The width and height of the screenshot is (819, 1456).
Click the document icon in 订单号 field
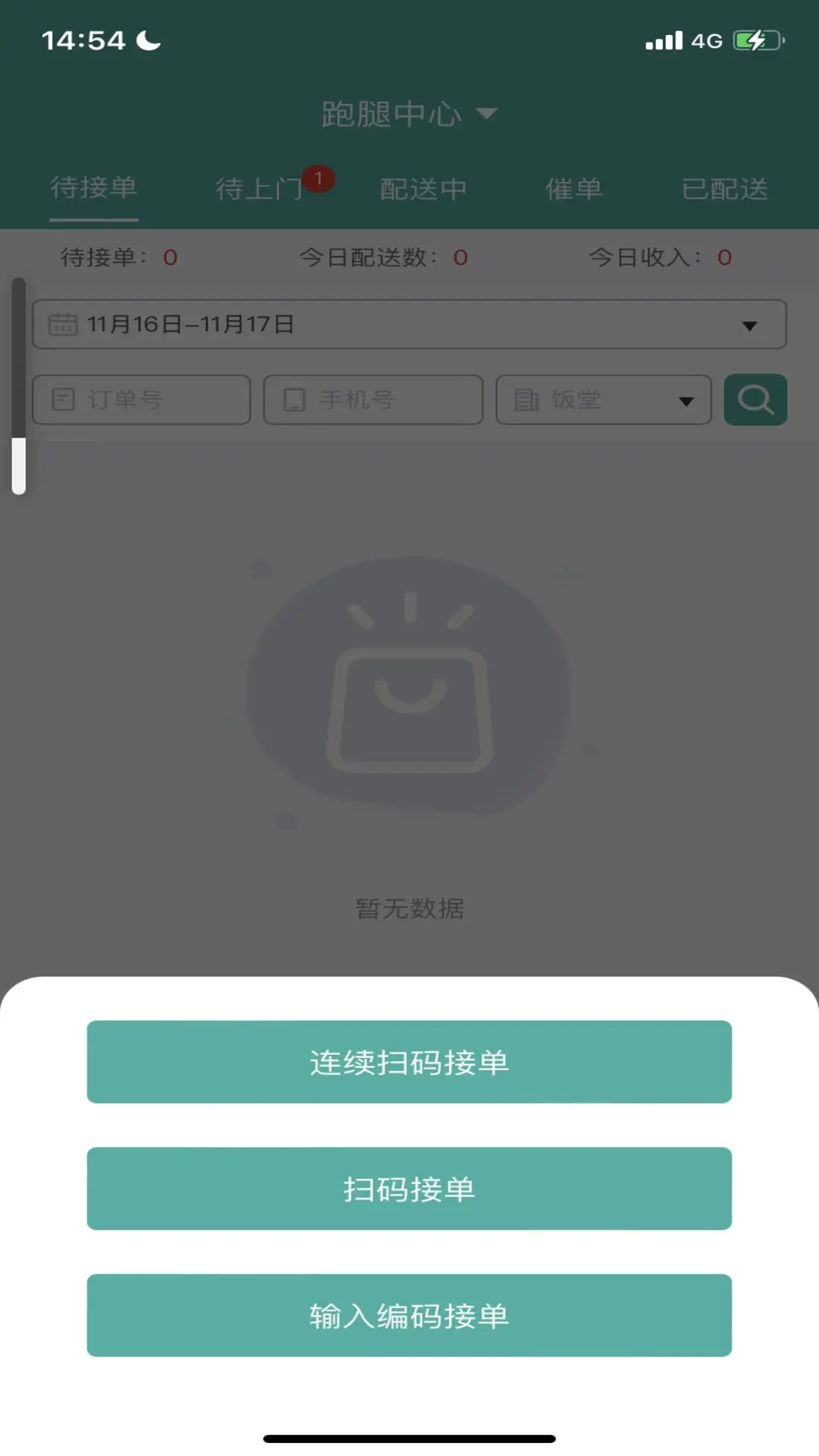coord(64,400)
